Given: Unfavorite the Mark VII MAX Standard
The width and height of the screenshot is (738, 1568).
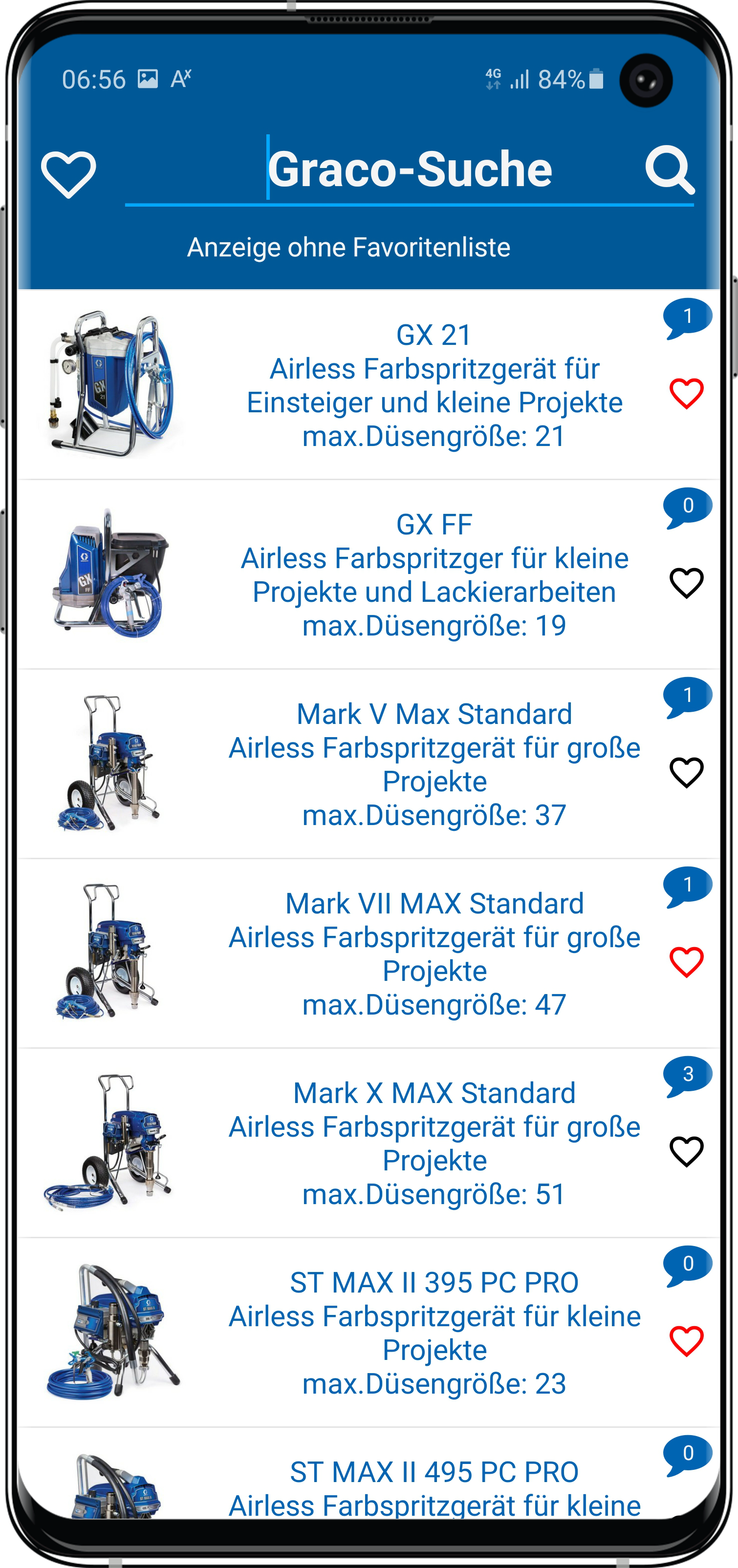Looking at the screenshot, I should click(686, 962).
